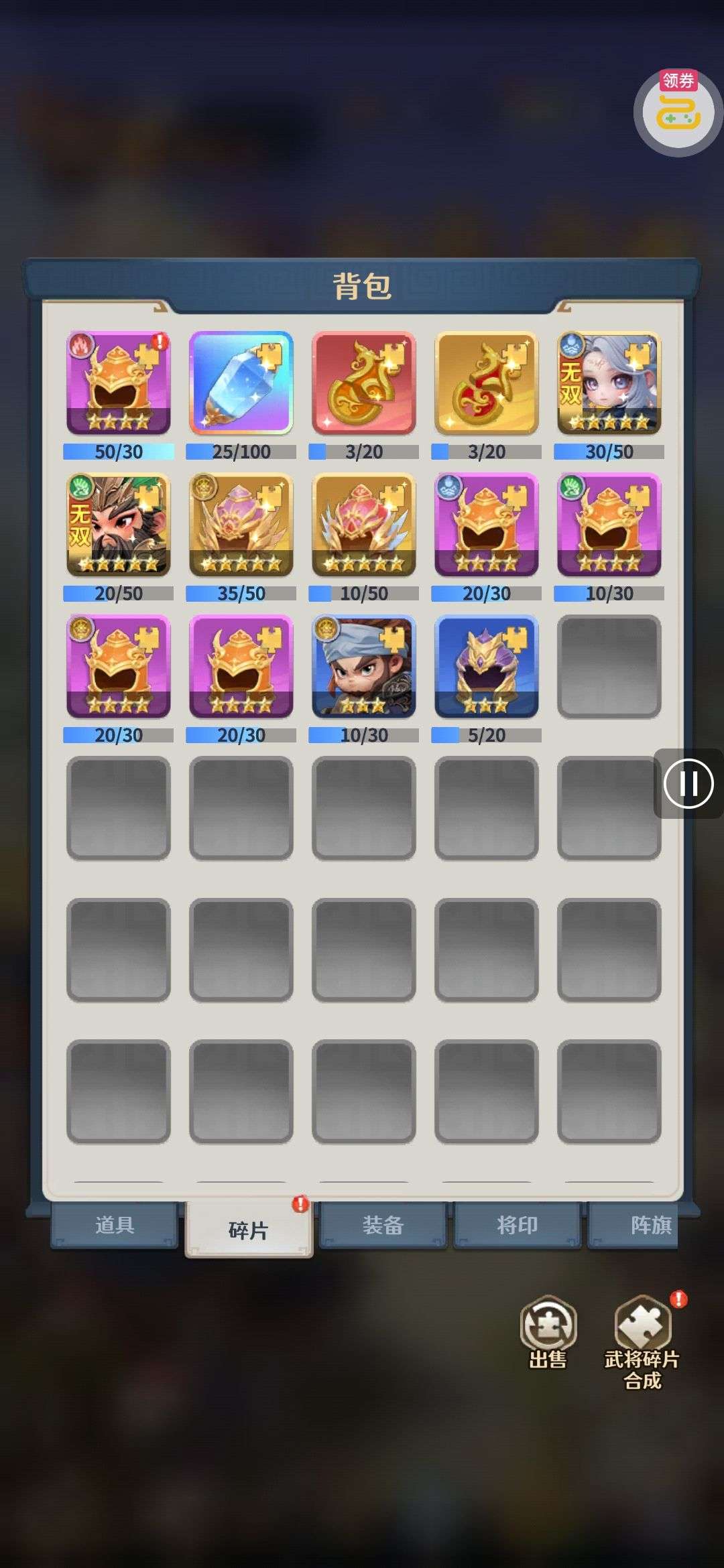
Task: Select the blue helmet fragment 5/20
Action: coord(487,667)
